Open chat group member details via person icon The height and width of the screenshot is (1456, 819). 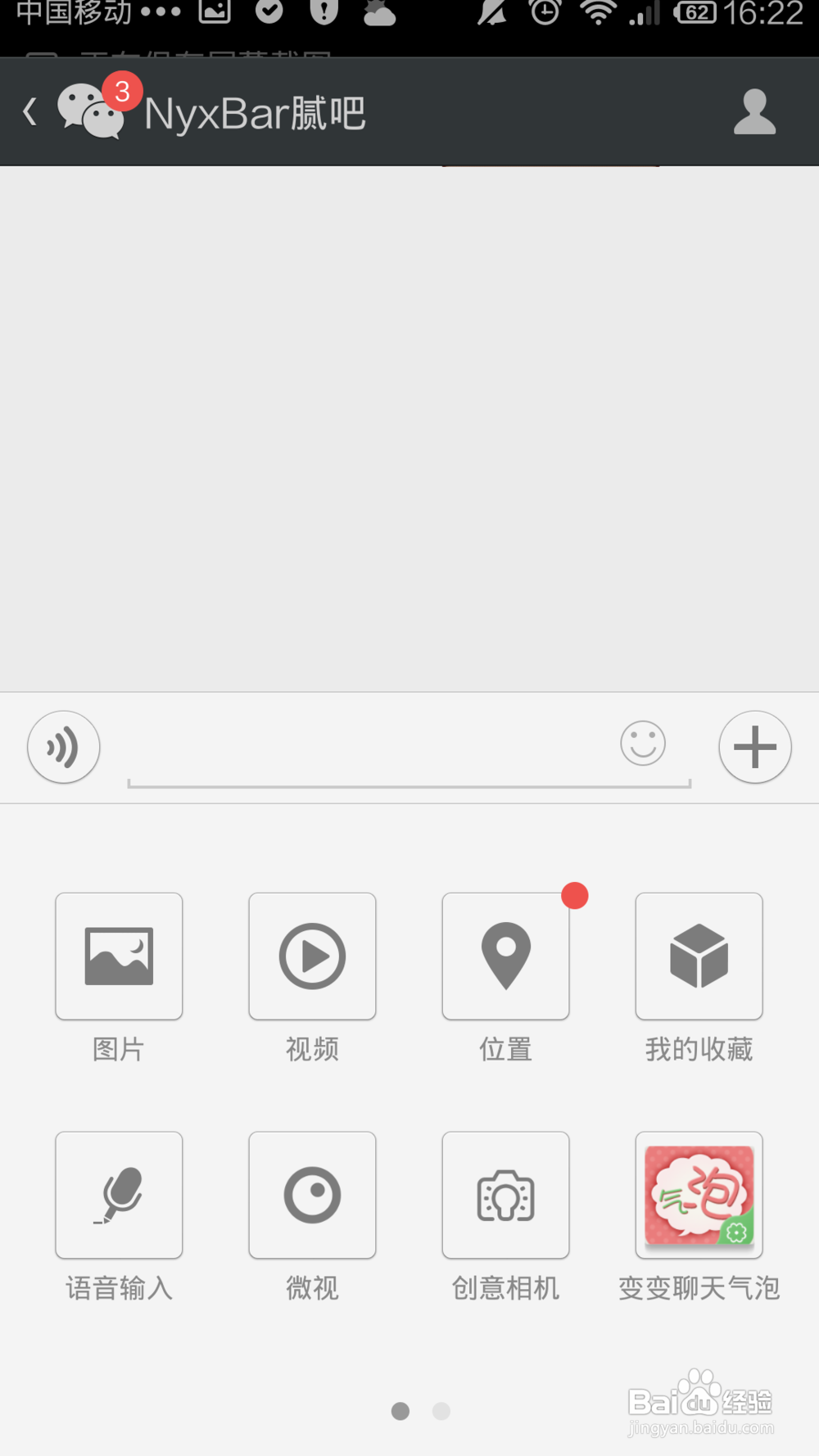(753, 111)
